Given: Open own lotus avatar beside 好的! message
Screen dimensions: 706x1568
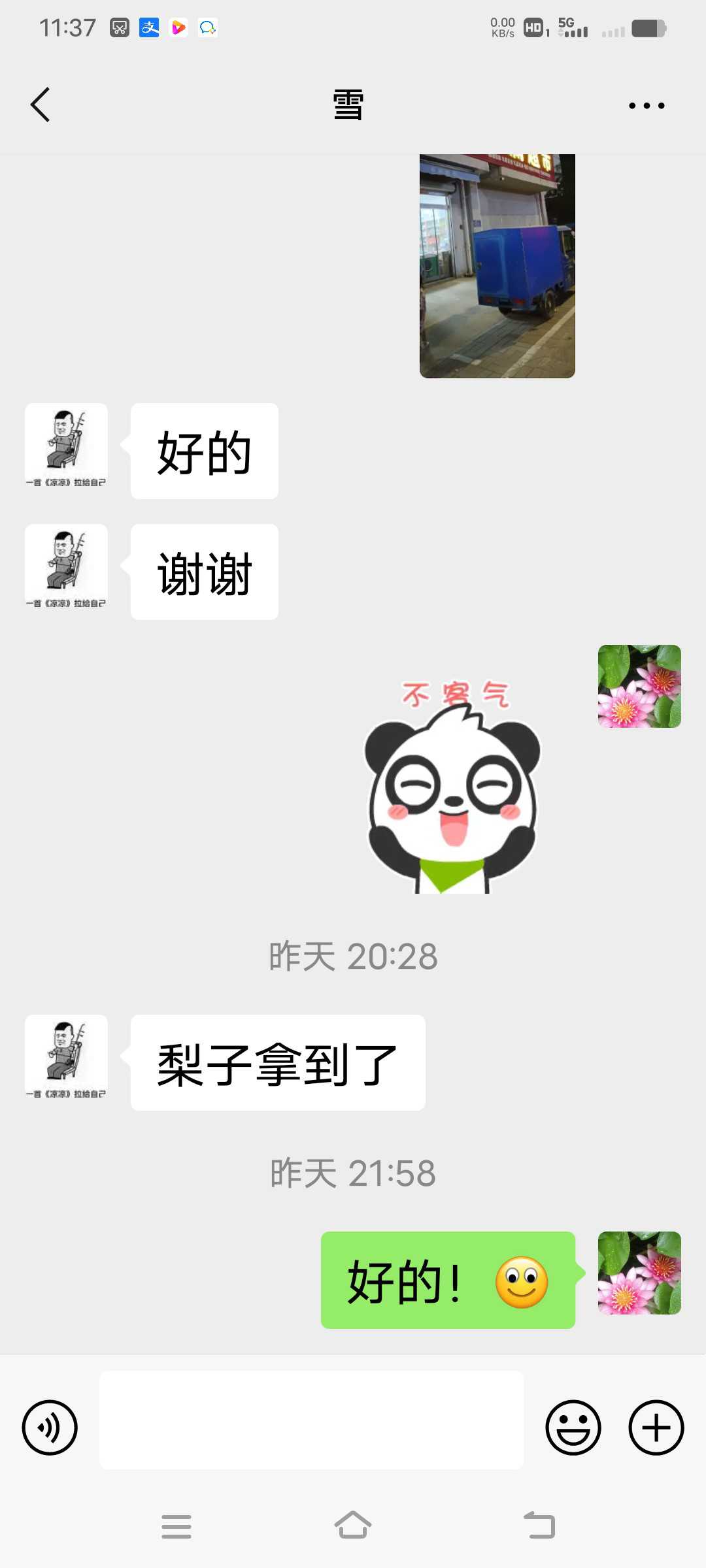Looking at the screenshot, I should coord(639,1273).
